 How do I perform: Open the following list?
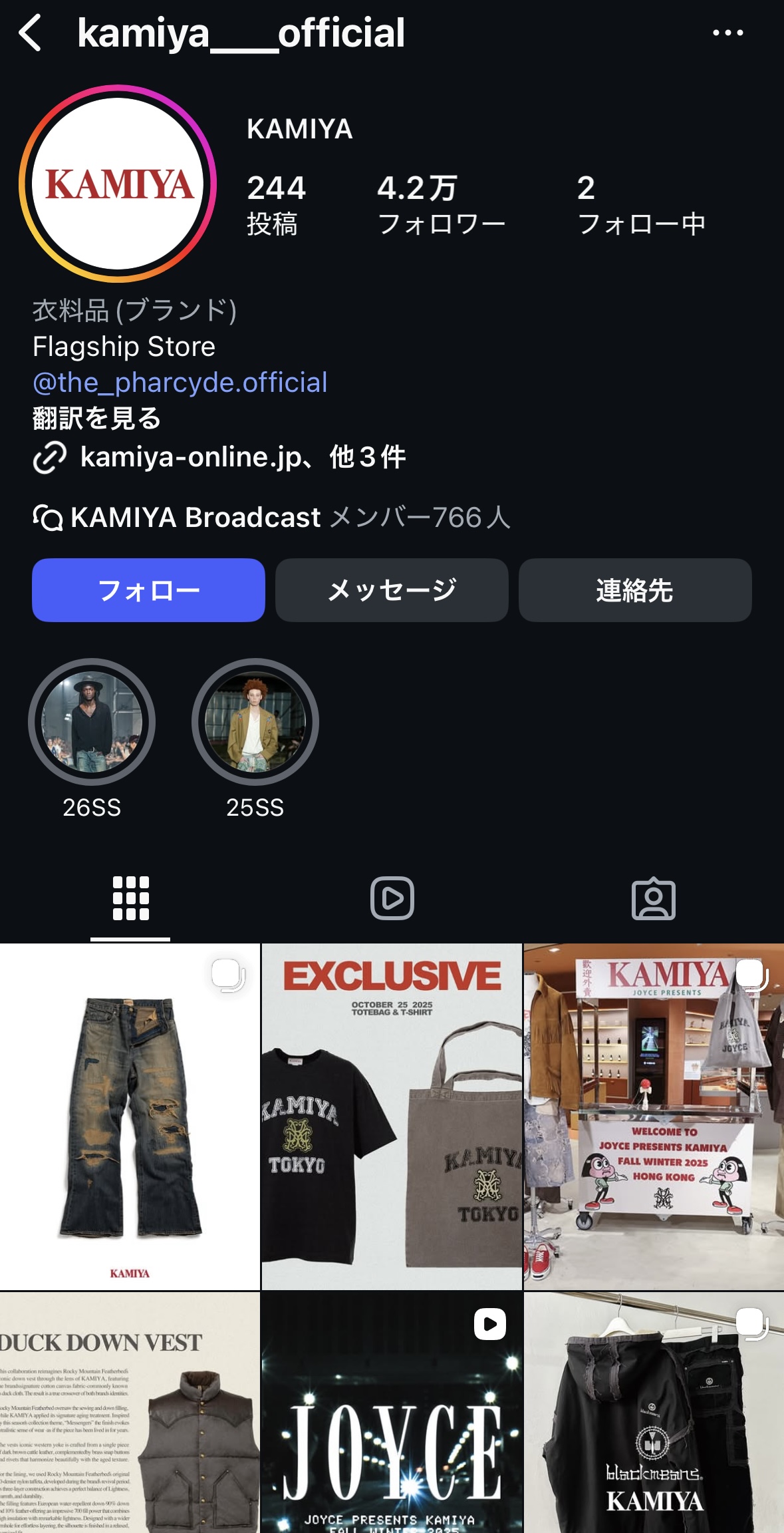[640, 204]
